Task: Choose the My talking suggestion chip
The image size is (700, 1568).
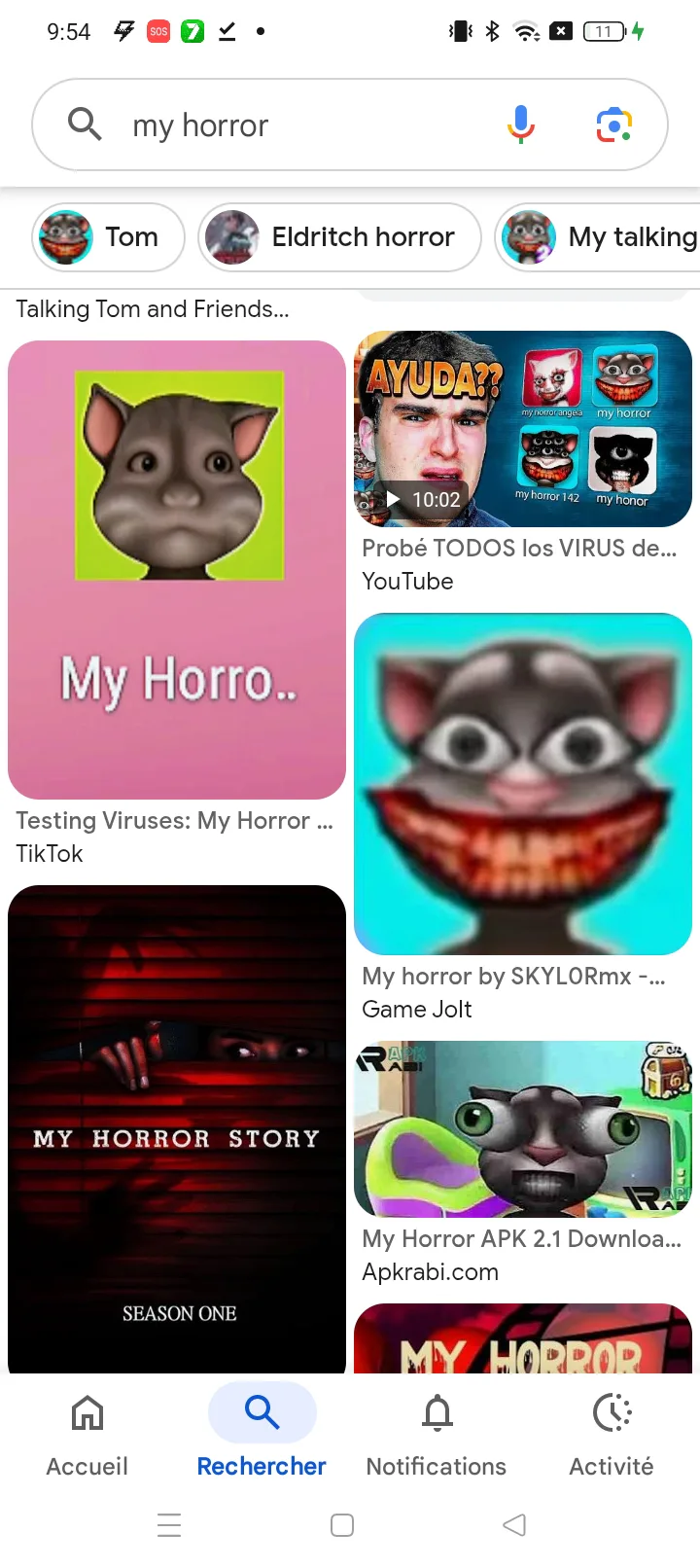Action: [598, 237]
